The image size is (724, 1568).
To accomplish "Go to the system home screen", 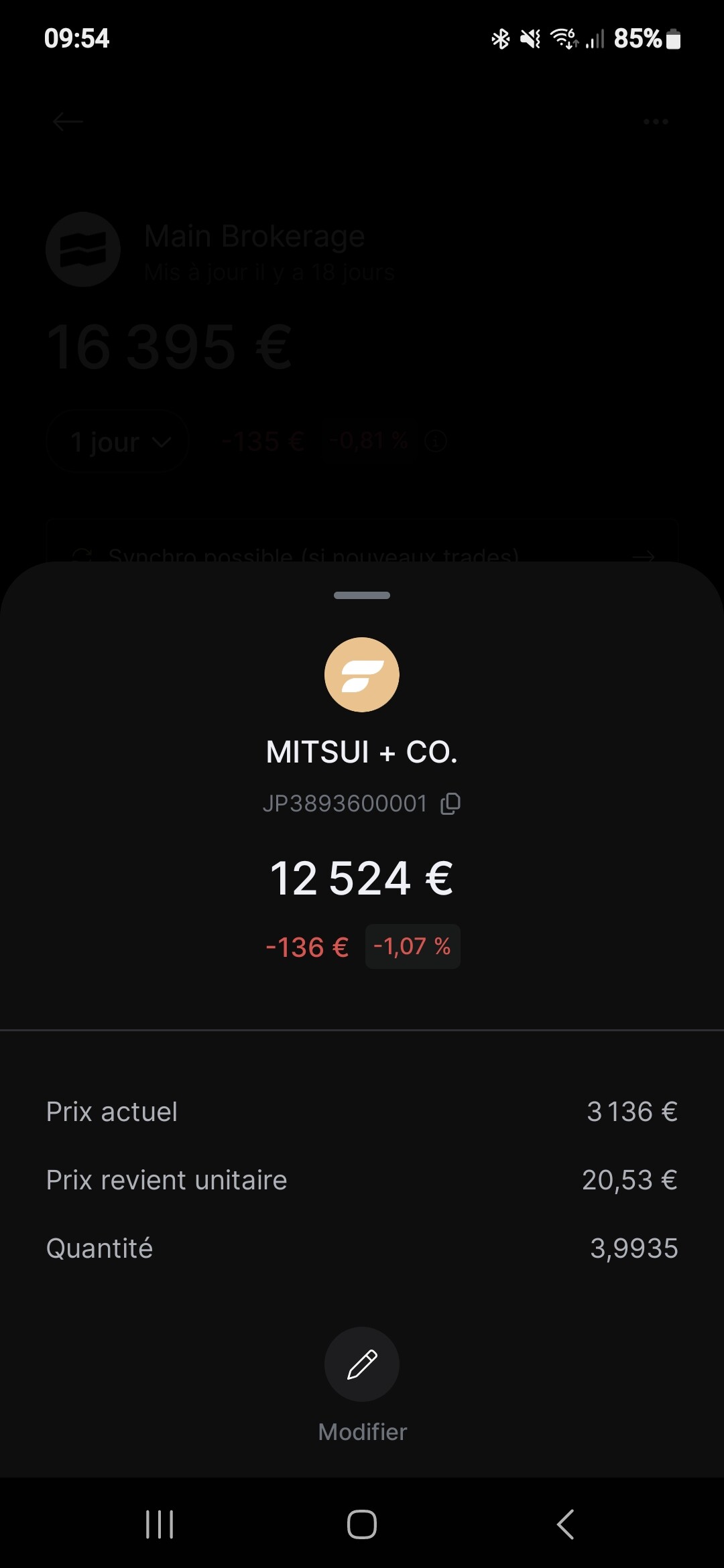I will coord(362,1524).
